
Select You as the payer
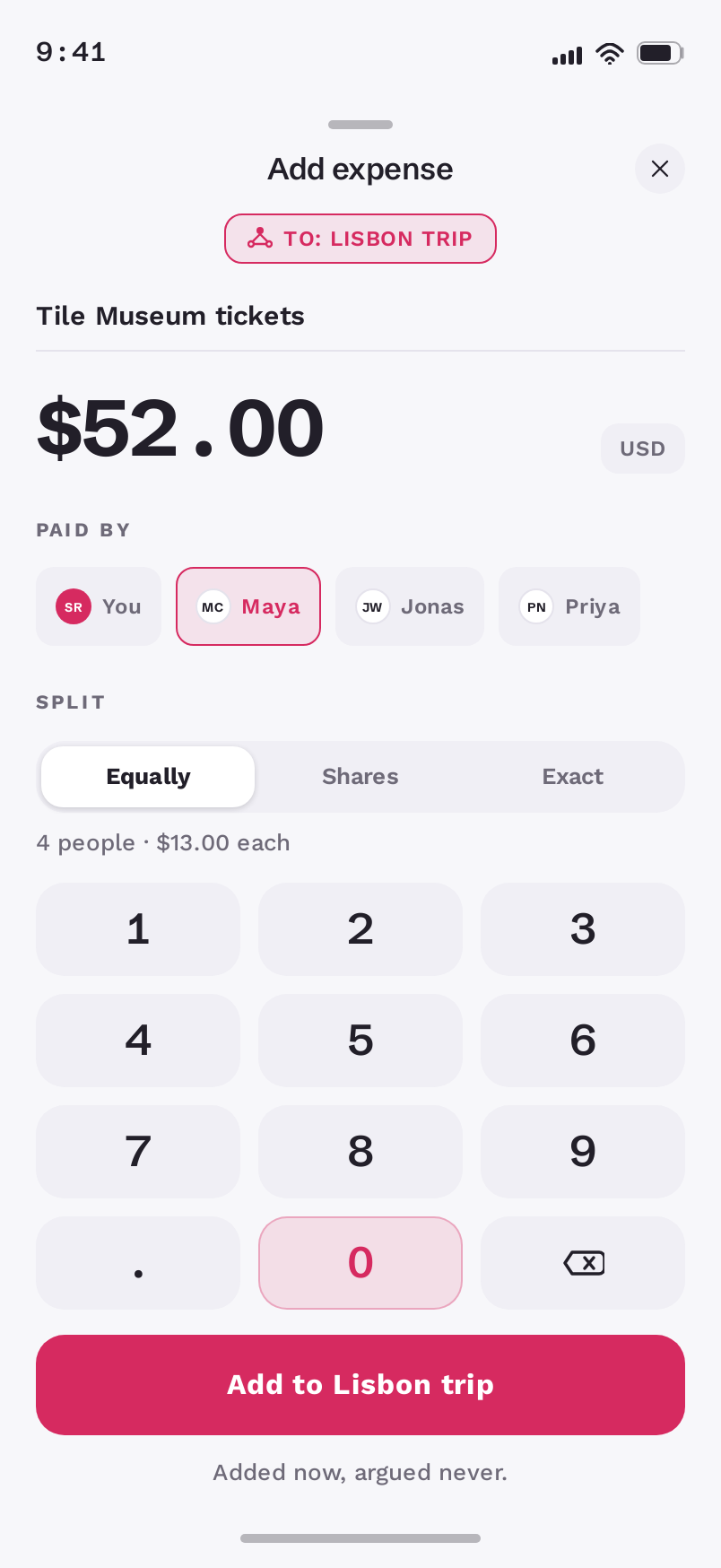click(x=99, y=606)
